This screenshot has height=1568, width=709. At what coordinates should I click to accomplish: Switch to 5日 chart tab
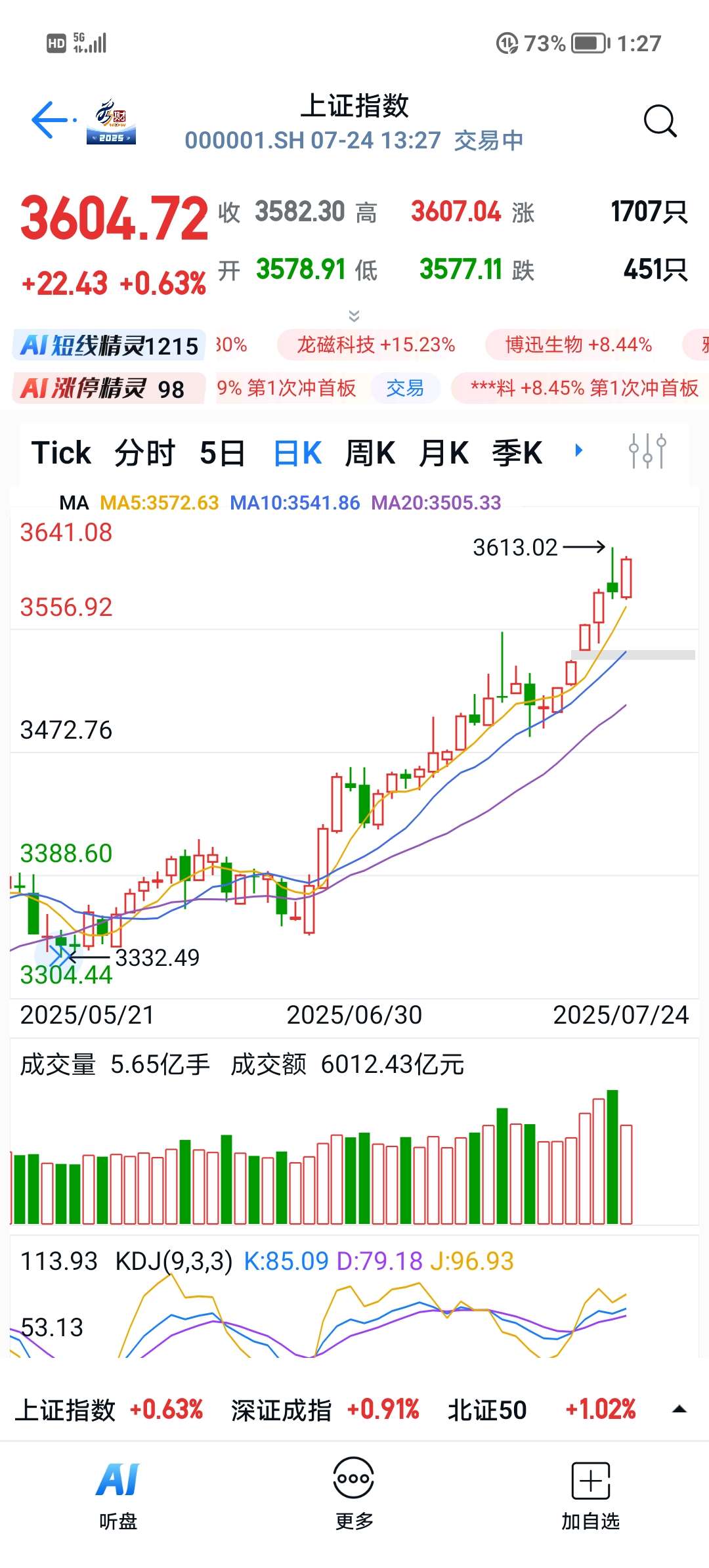pos(222,452)
